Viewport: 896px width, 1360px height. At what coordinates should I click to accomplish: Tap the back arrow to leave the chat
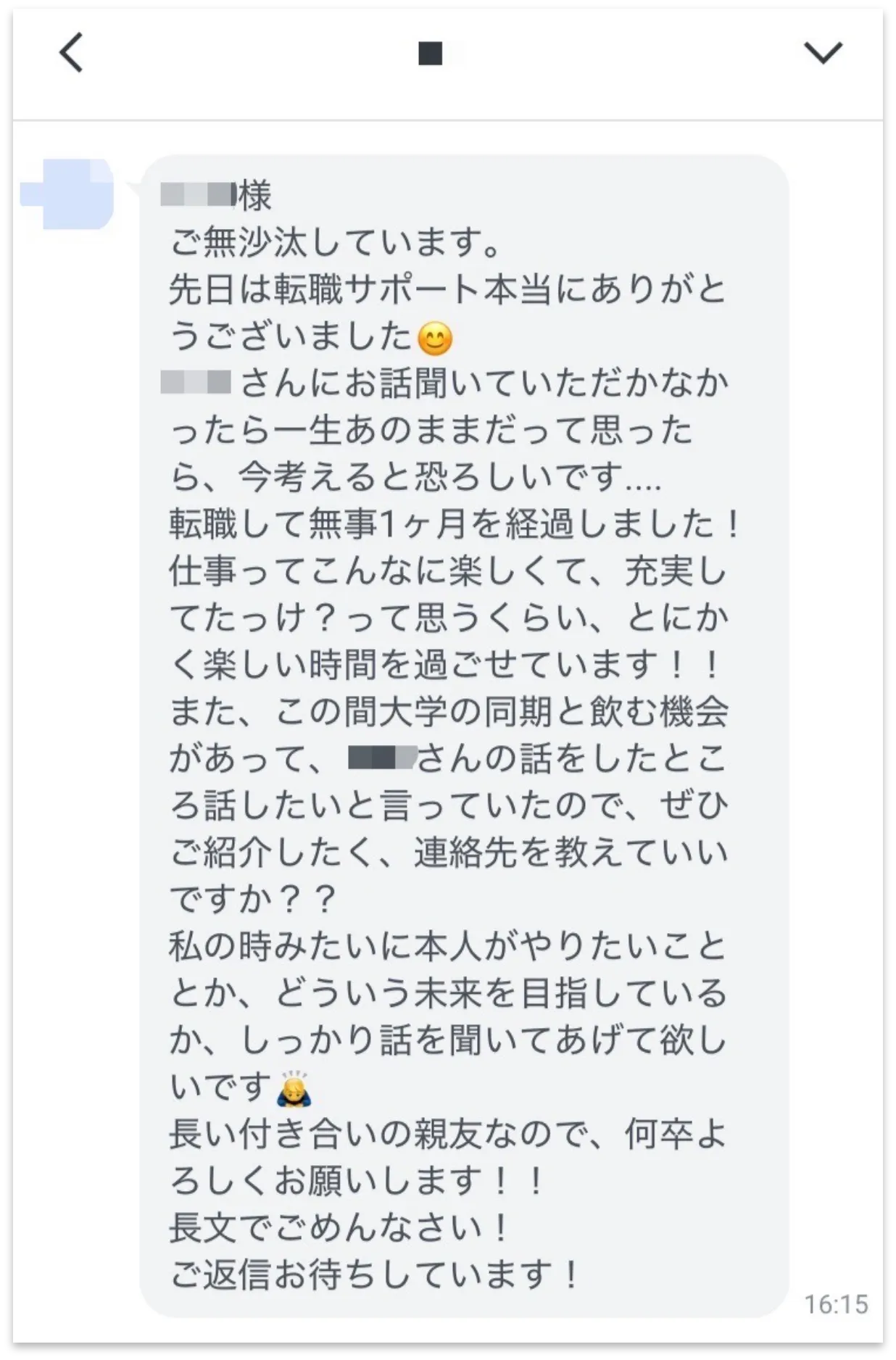72,54
